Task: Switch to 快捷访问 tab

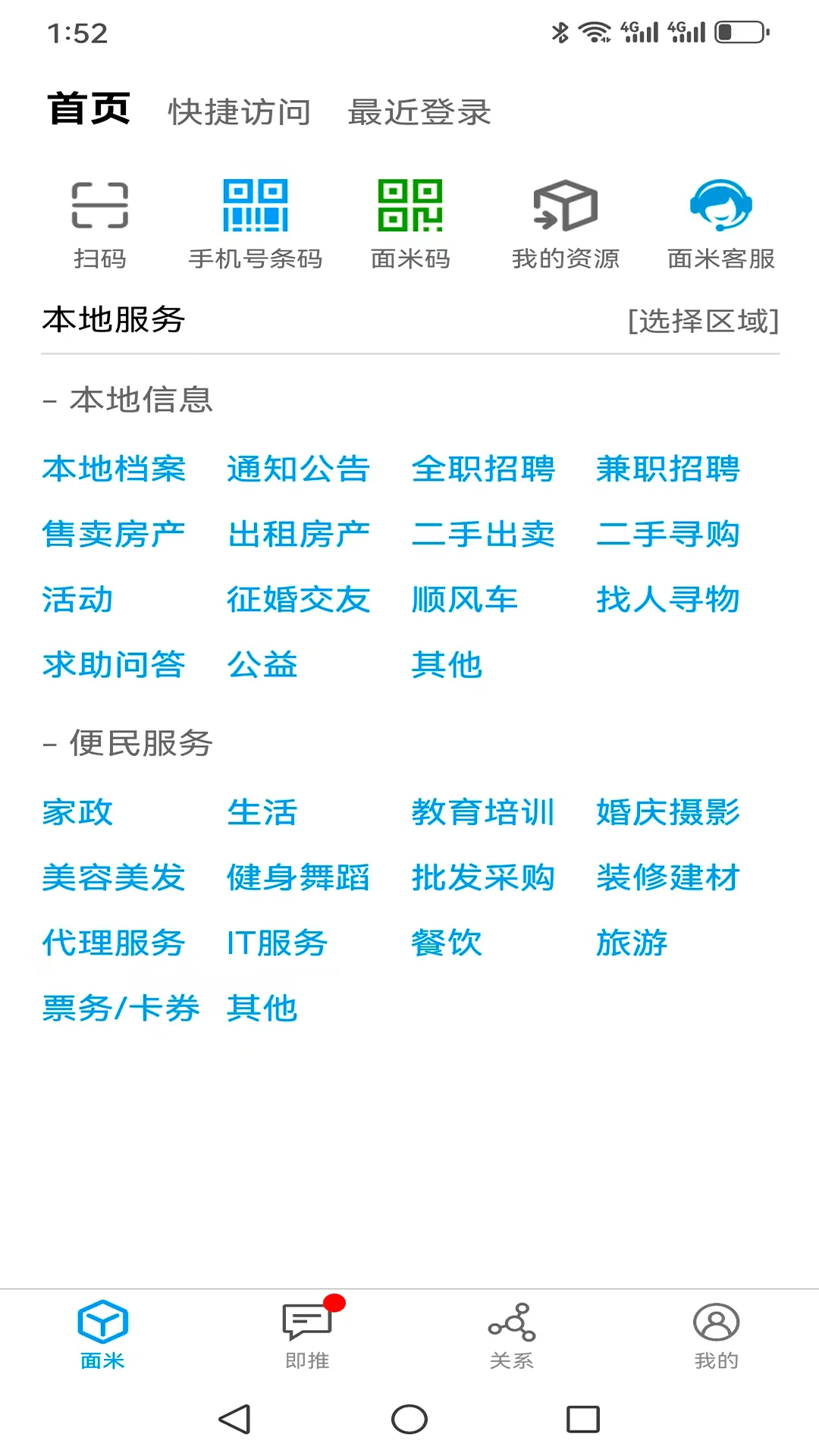Action: point(239,111)
